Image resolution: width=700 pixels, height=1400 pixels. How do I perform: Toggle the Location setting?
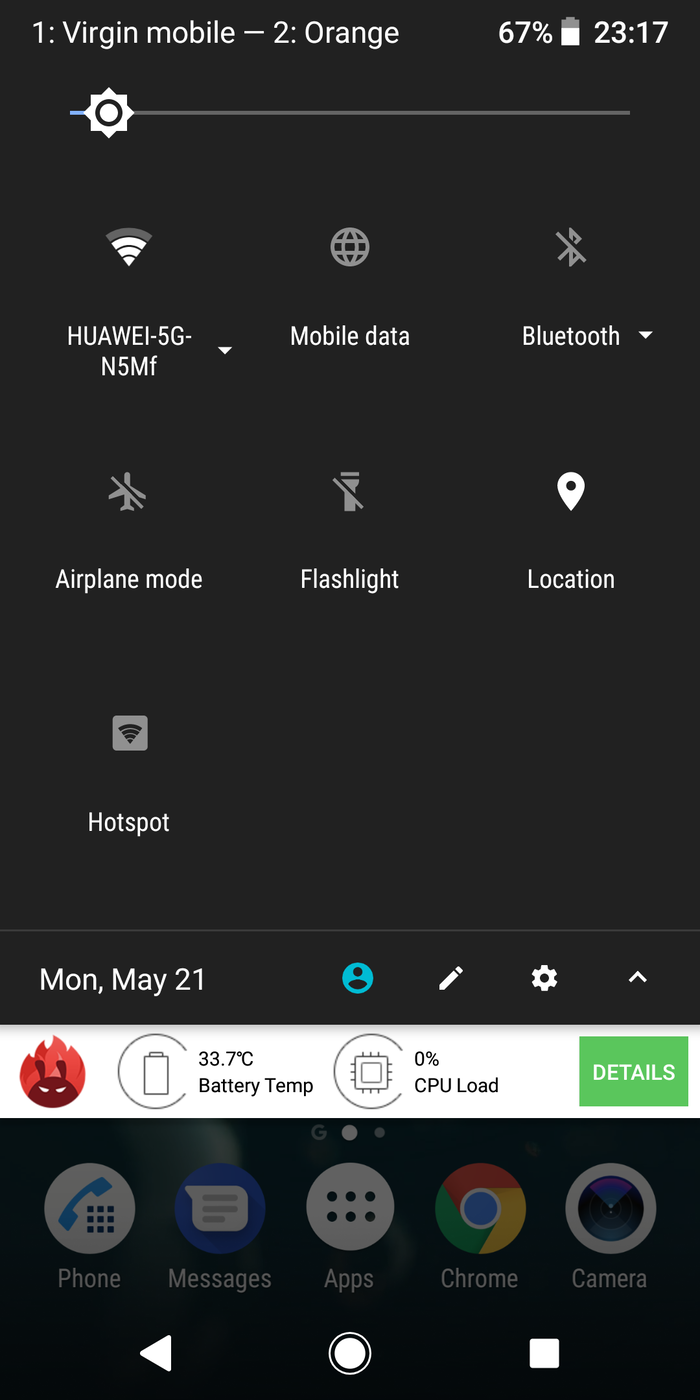pyautogui.click(x=571, y=492)
